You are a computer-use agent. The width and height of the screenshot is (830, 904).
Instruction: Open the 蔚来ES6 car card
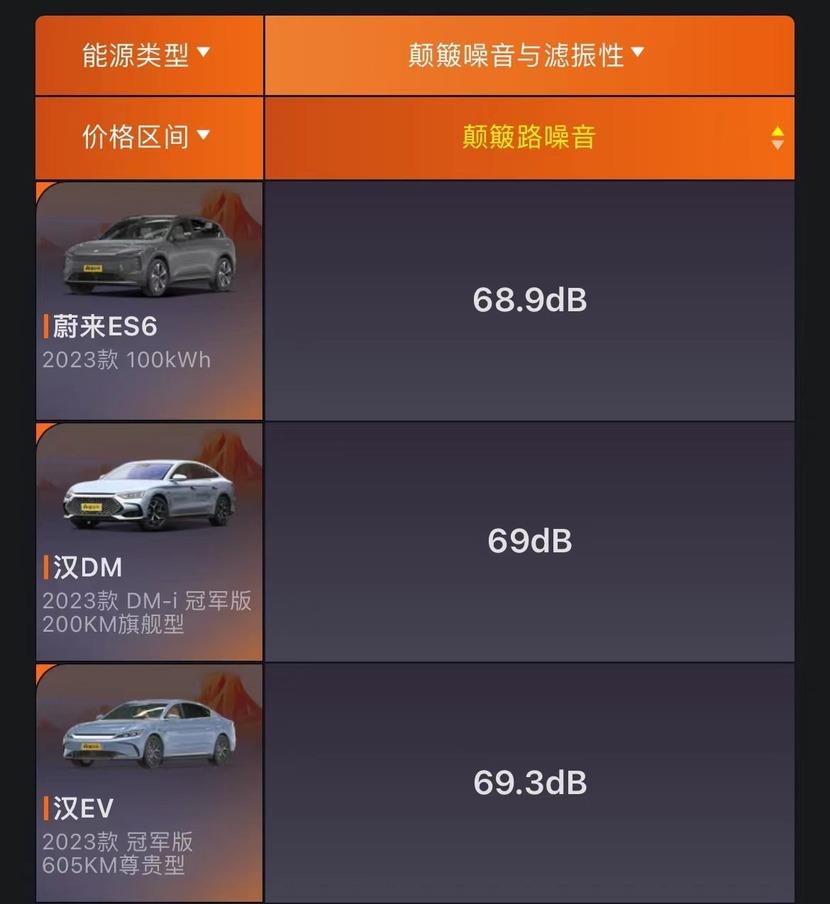click(x=149, y=300)
